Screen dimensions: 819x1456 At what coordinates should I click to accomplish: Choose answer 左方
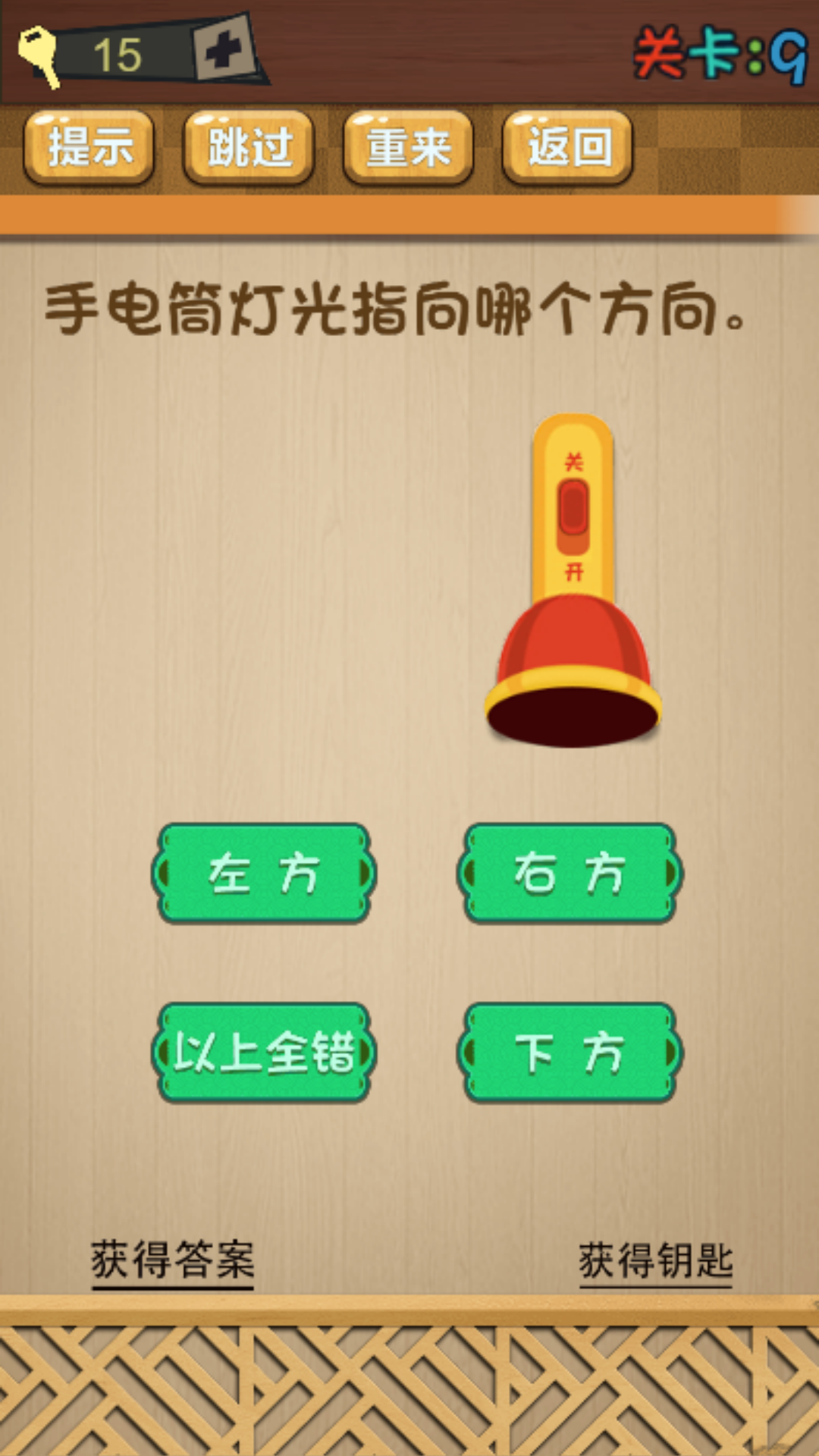point(264,874)
